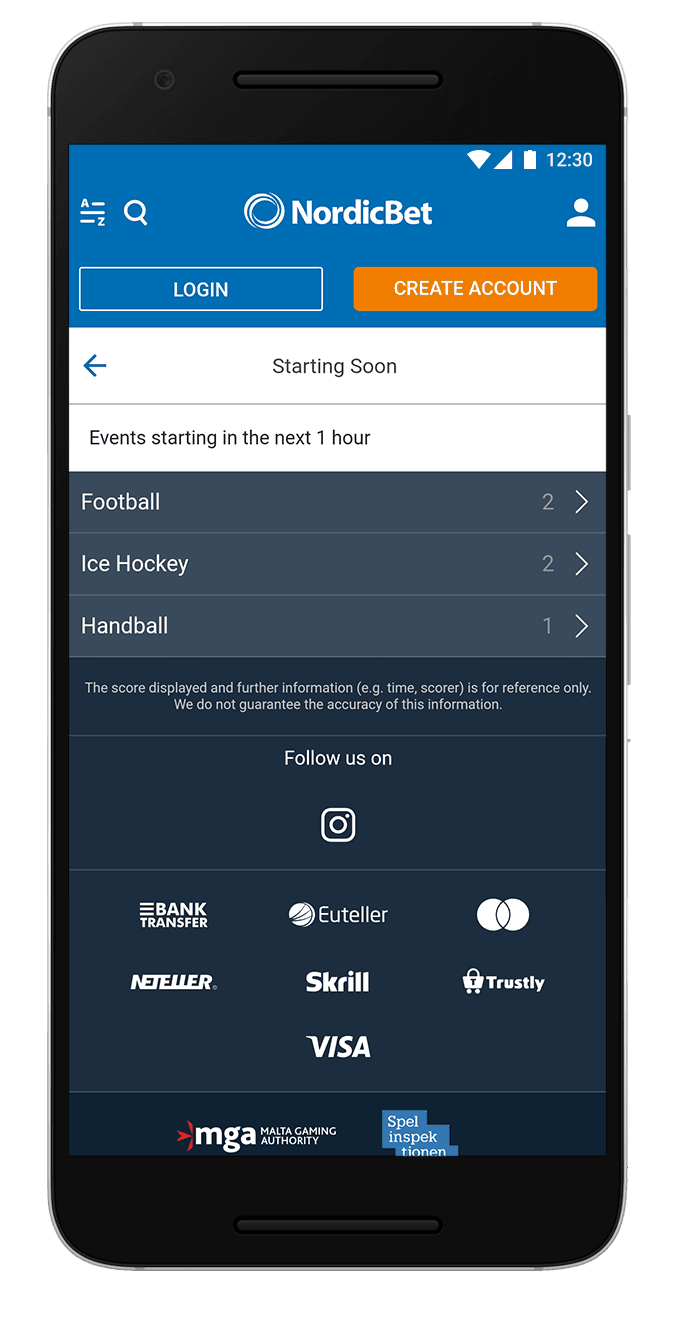Open Ice Hockey events

tap(337, 564)
